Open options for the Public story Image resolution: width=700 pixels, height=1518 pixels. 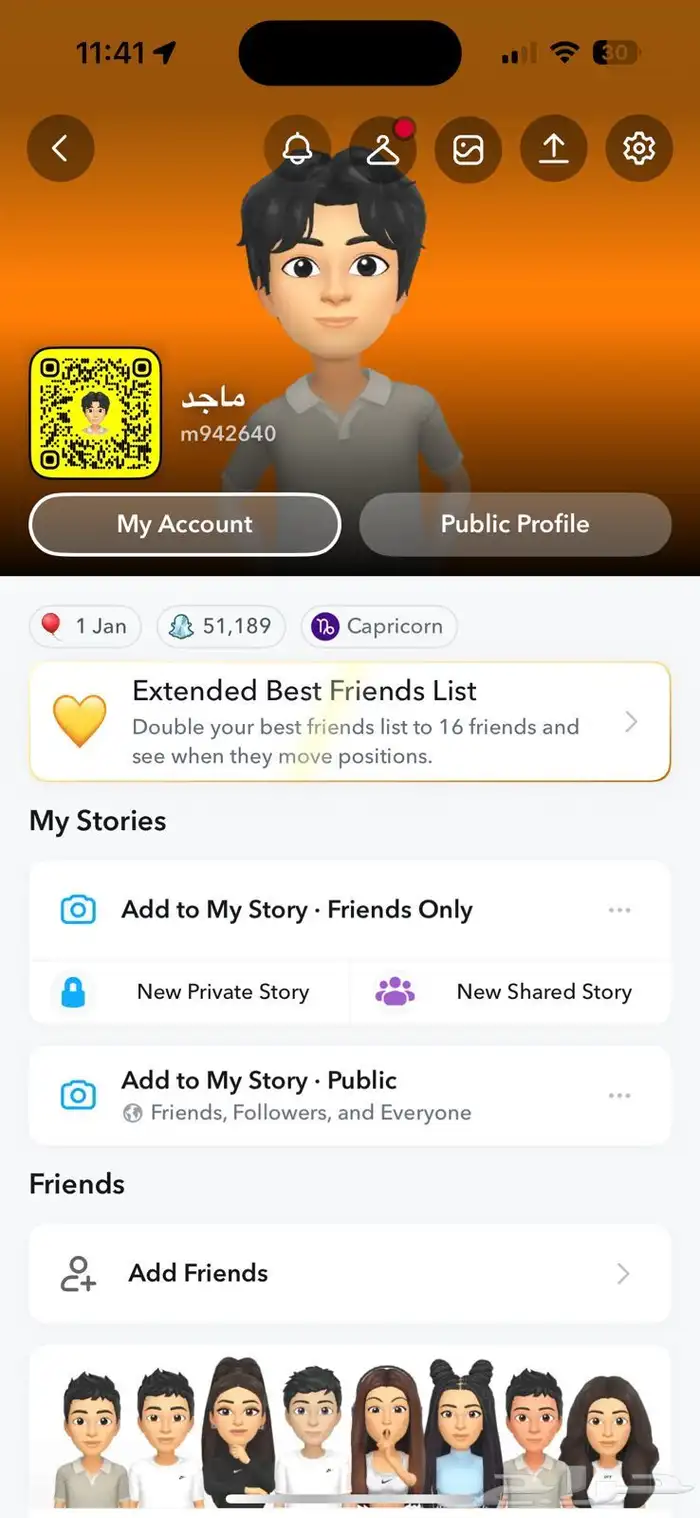pyautogui.click(x=619, y=1095)
